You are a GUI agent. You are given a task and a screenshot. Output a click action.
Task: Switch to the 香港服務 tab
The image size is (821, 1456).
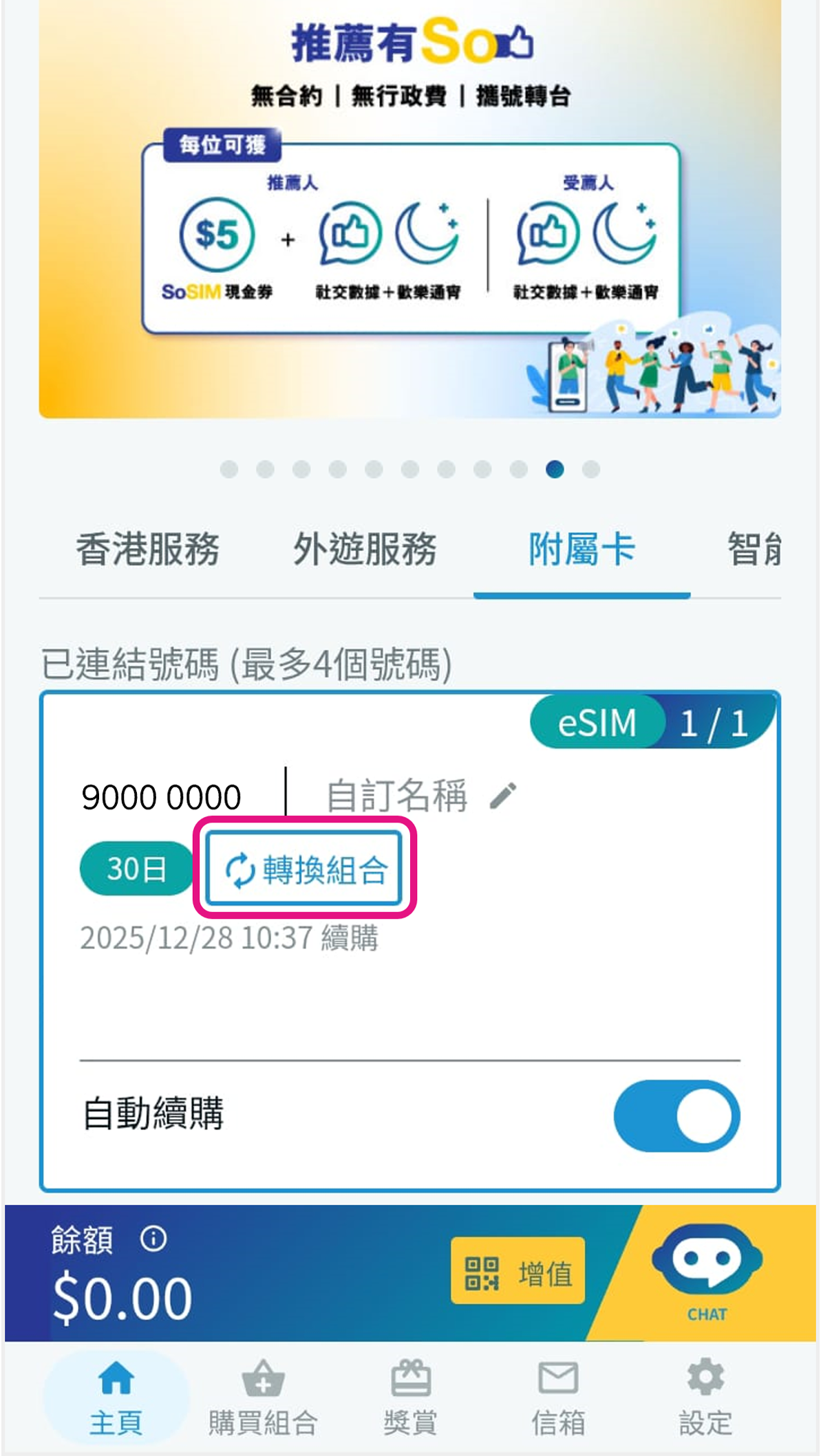[147, 550]
